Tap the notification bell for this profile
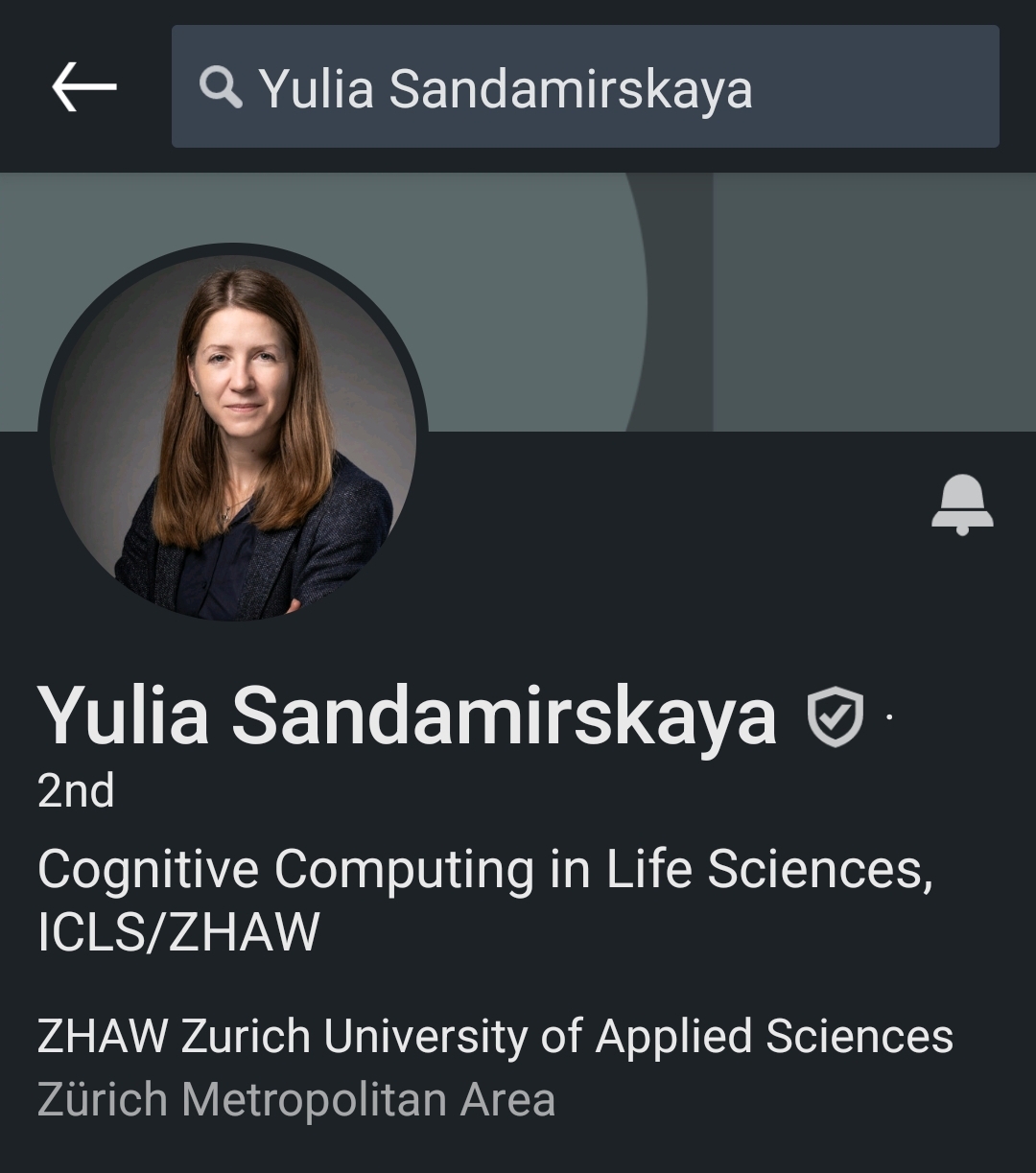The image size is (1036, 1173). [962, 504]
